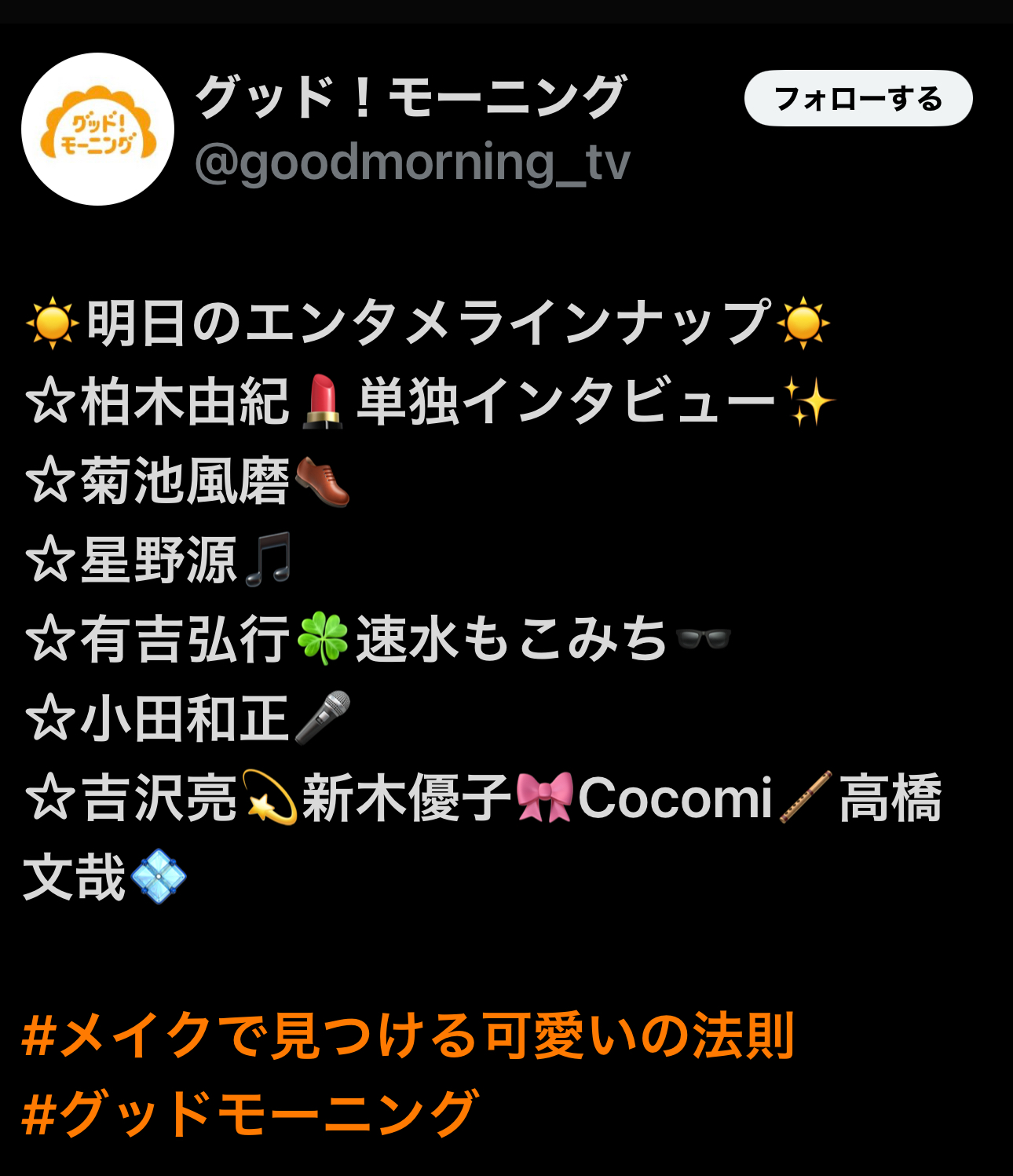
Task: Tap the フォローする follow button
Action: click(858, 99)
